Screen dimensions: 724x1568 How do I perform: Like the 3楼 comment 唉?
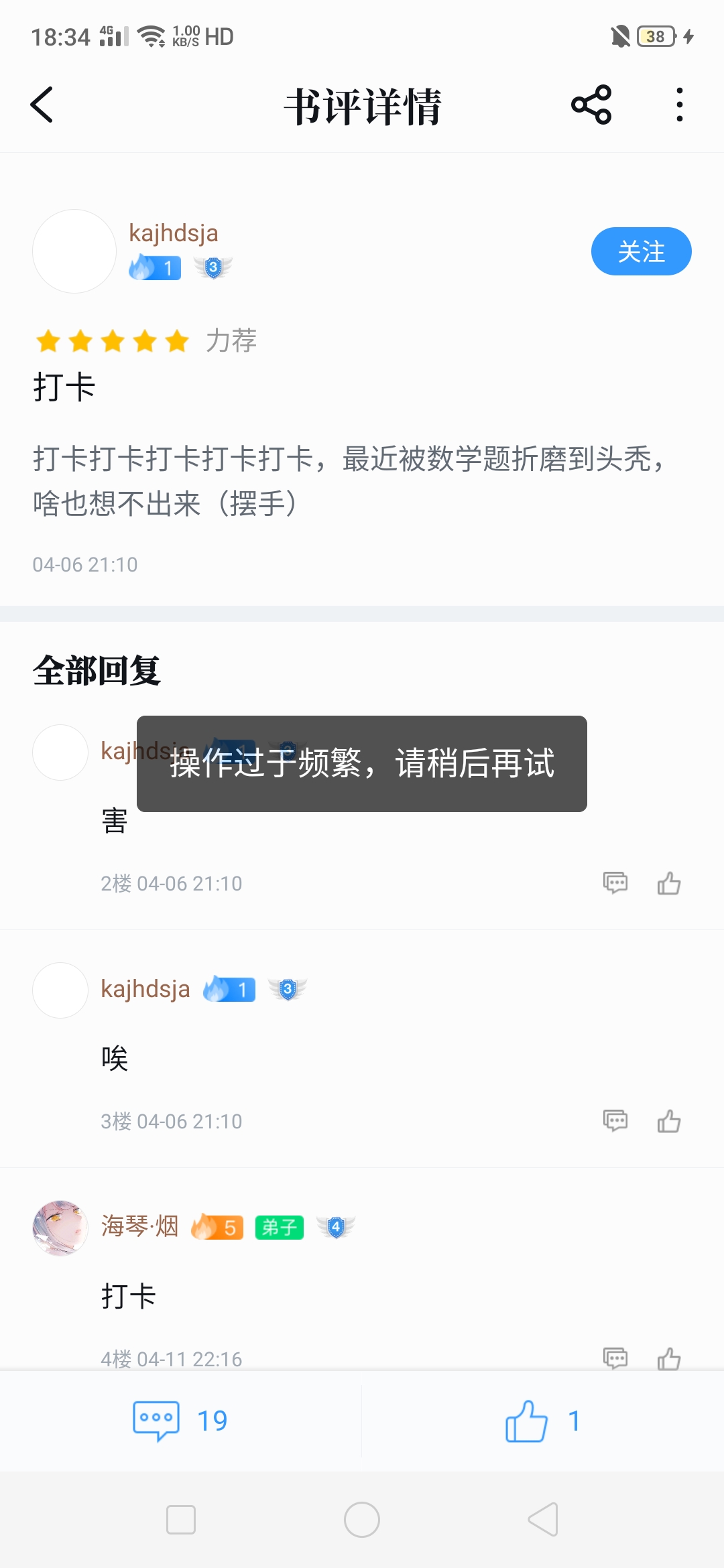click(x=669, y=1120)
